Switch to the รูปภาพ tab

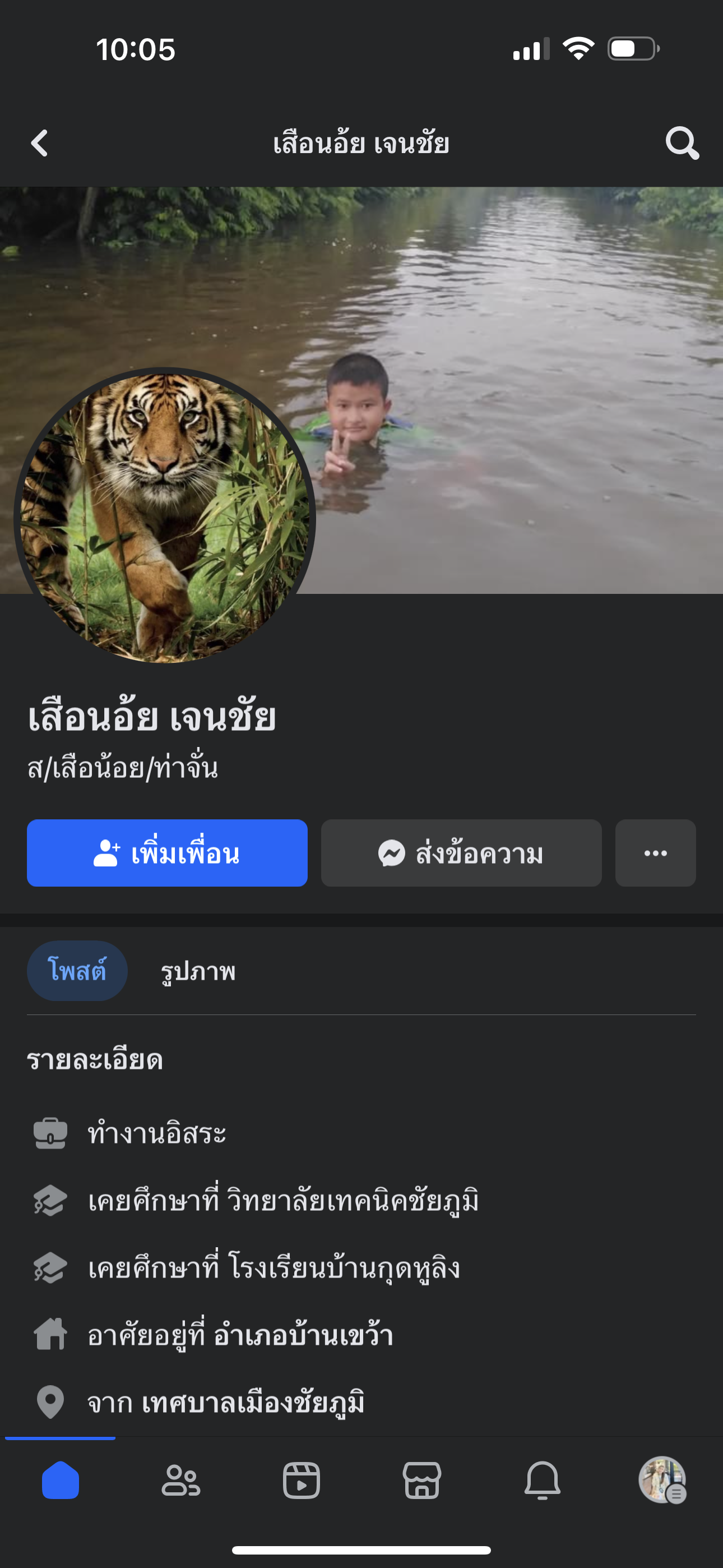tap(198, 971)
